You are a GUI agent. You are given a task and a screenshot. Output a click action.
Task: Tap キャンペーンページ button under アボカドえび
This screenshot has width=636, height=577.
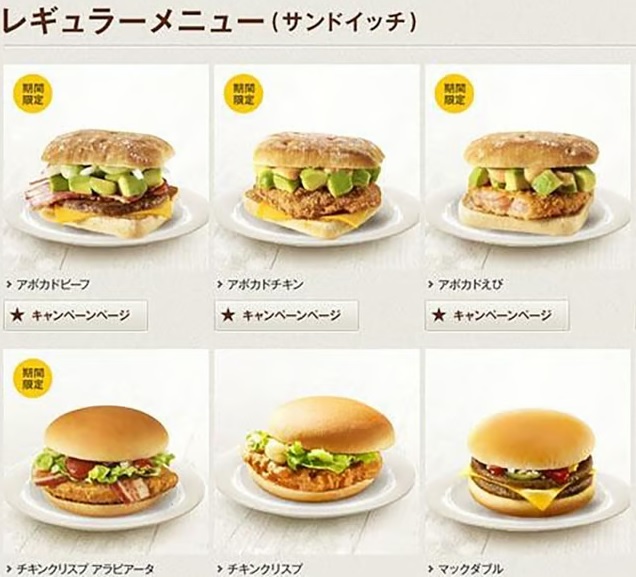pyautogui.click(x=497, y=315)
